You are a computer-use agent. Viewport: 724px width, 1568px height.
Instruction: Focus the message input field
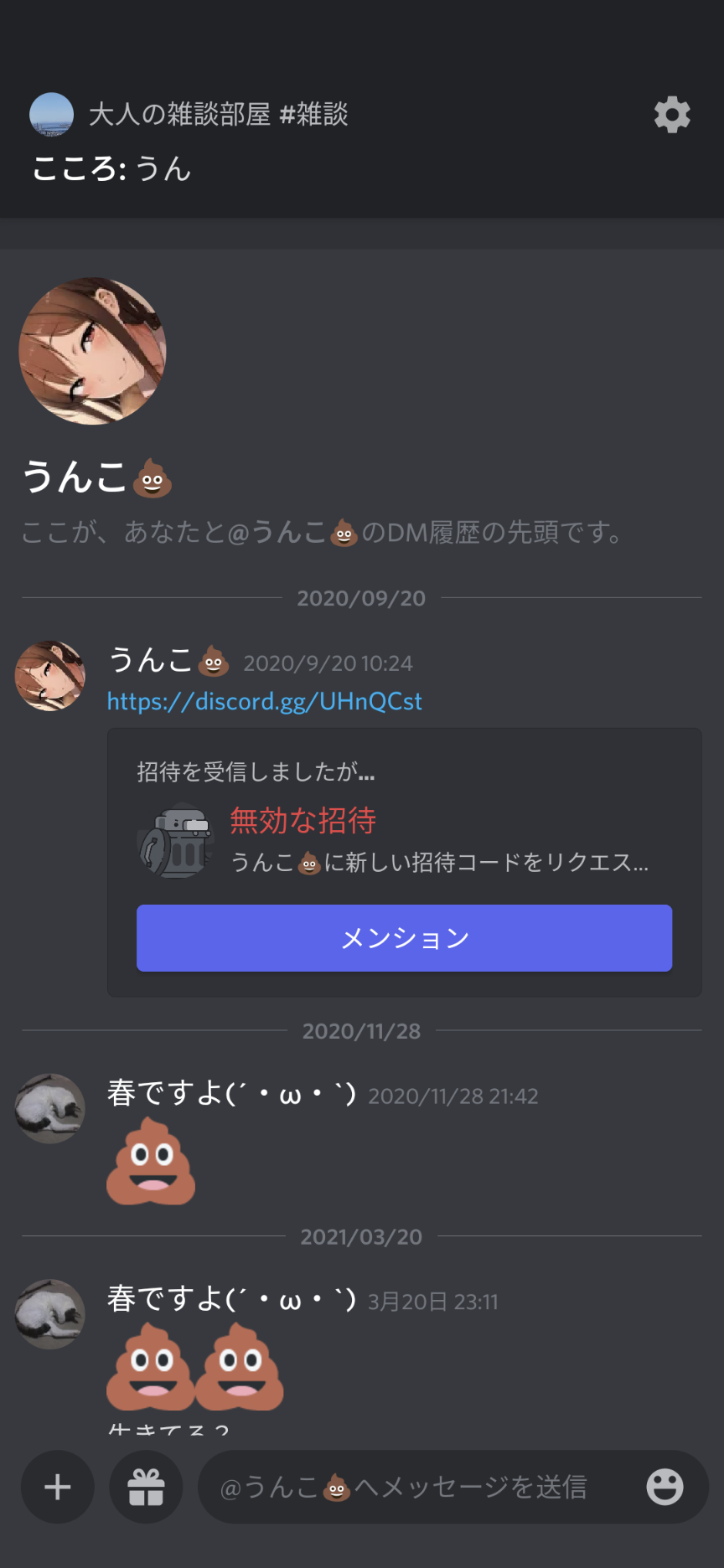point(411,1488)
